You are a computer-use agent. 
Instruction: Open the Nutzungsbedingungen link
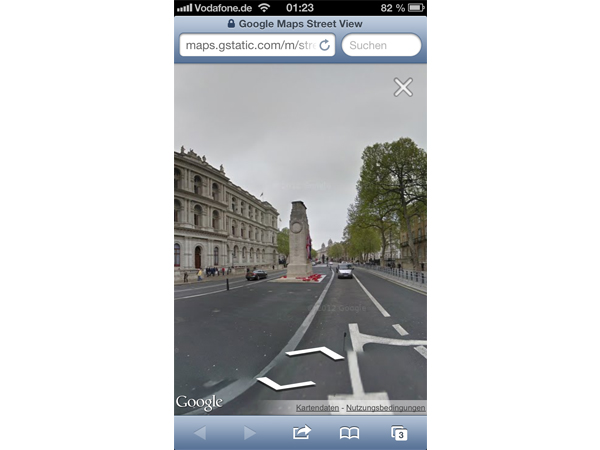[385, 408]
